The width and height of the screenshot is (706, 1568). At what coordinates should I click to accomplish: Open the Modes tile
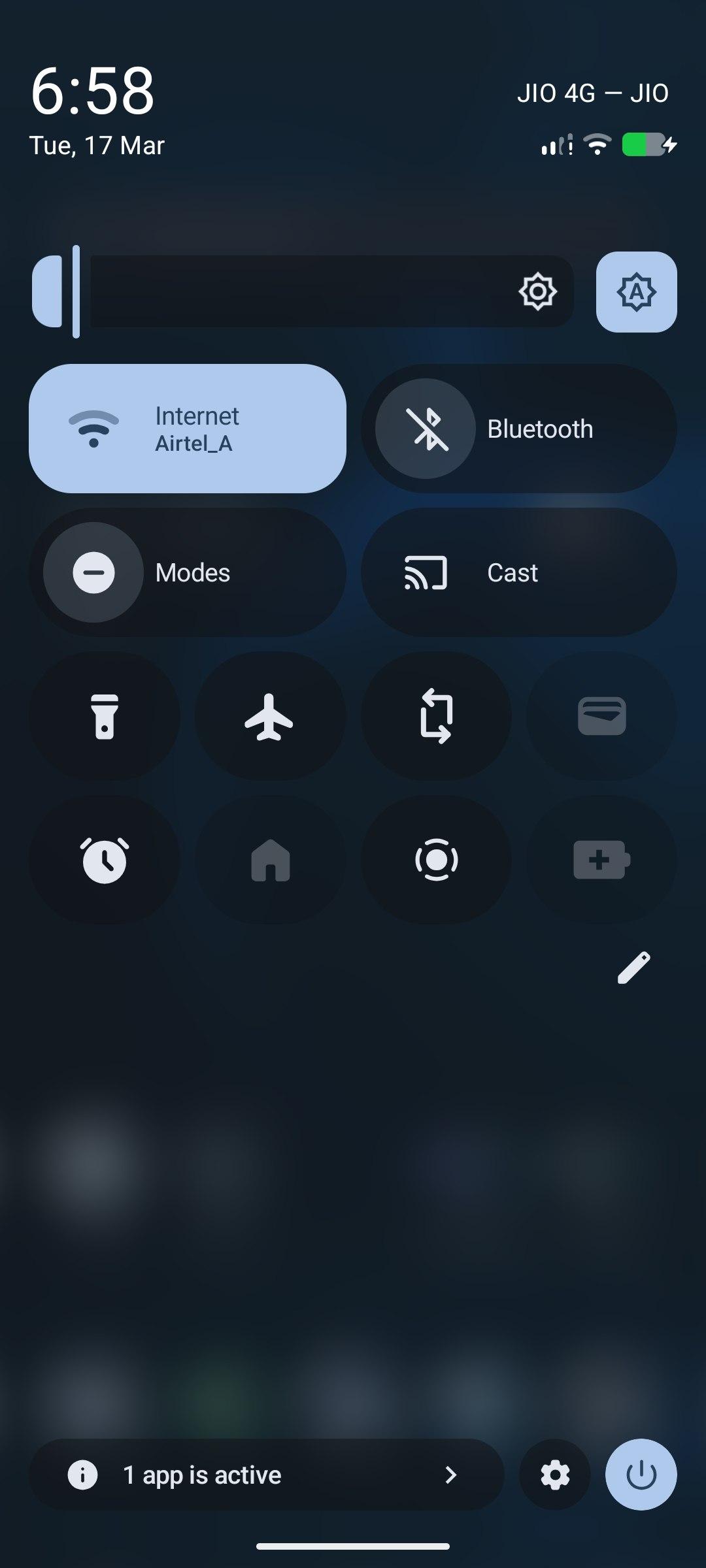tap(188, 572)
